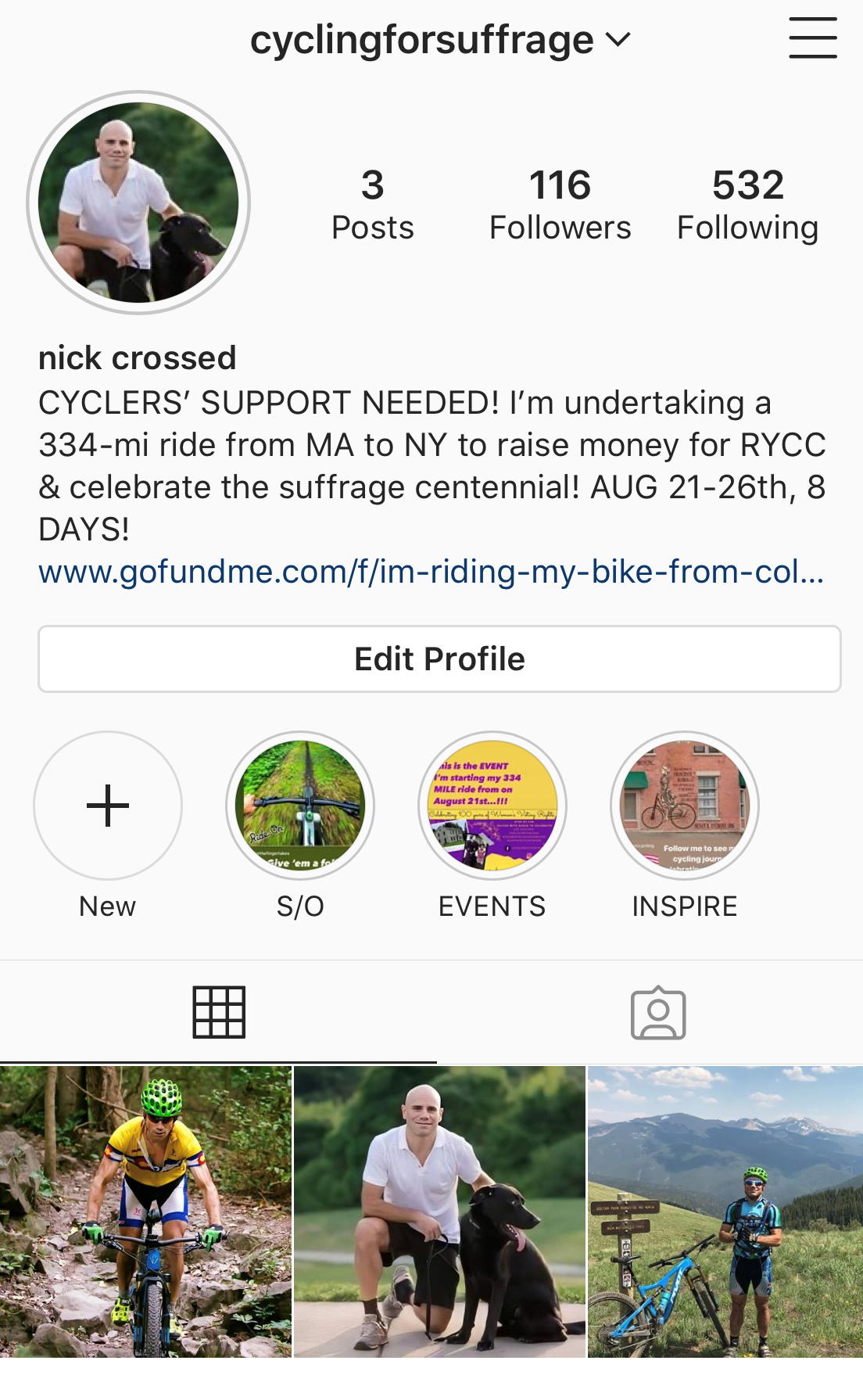Tap the profile picture avatar

click(x=138, y=203)
